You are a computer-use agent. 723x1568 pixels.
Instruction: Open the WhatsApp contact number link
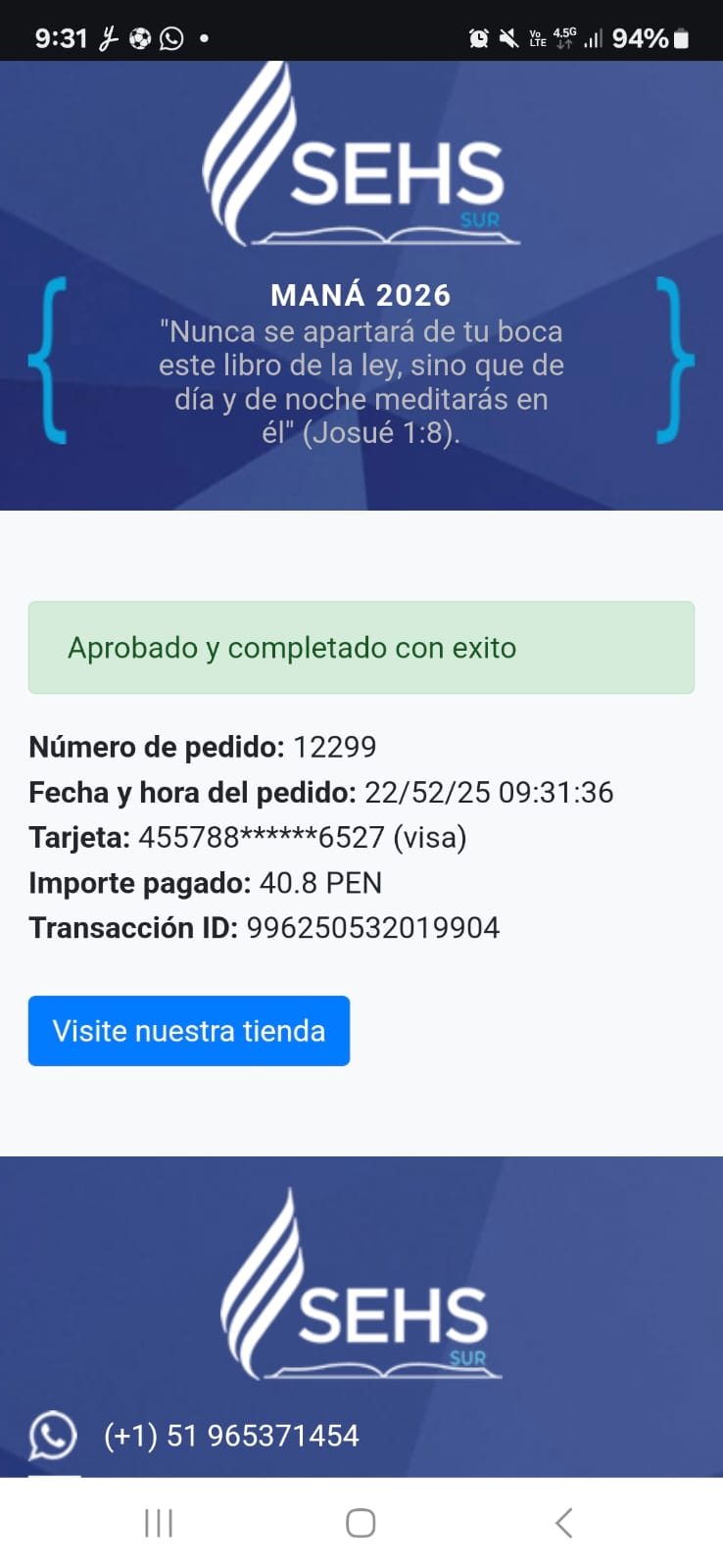[231, 1436]
